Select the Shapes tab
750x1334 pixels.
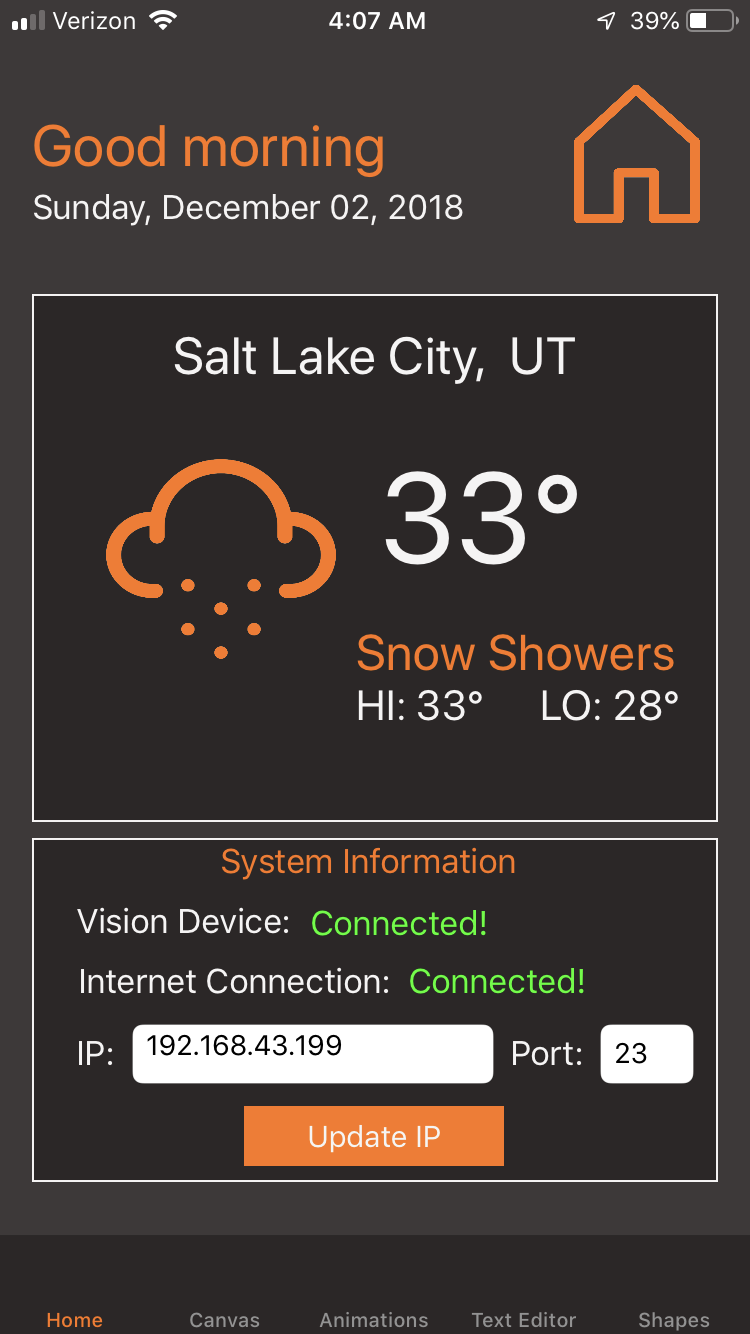coord(674,1320)
